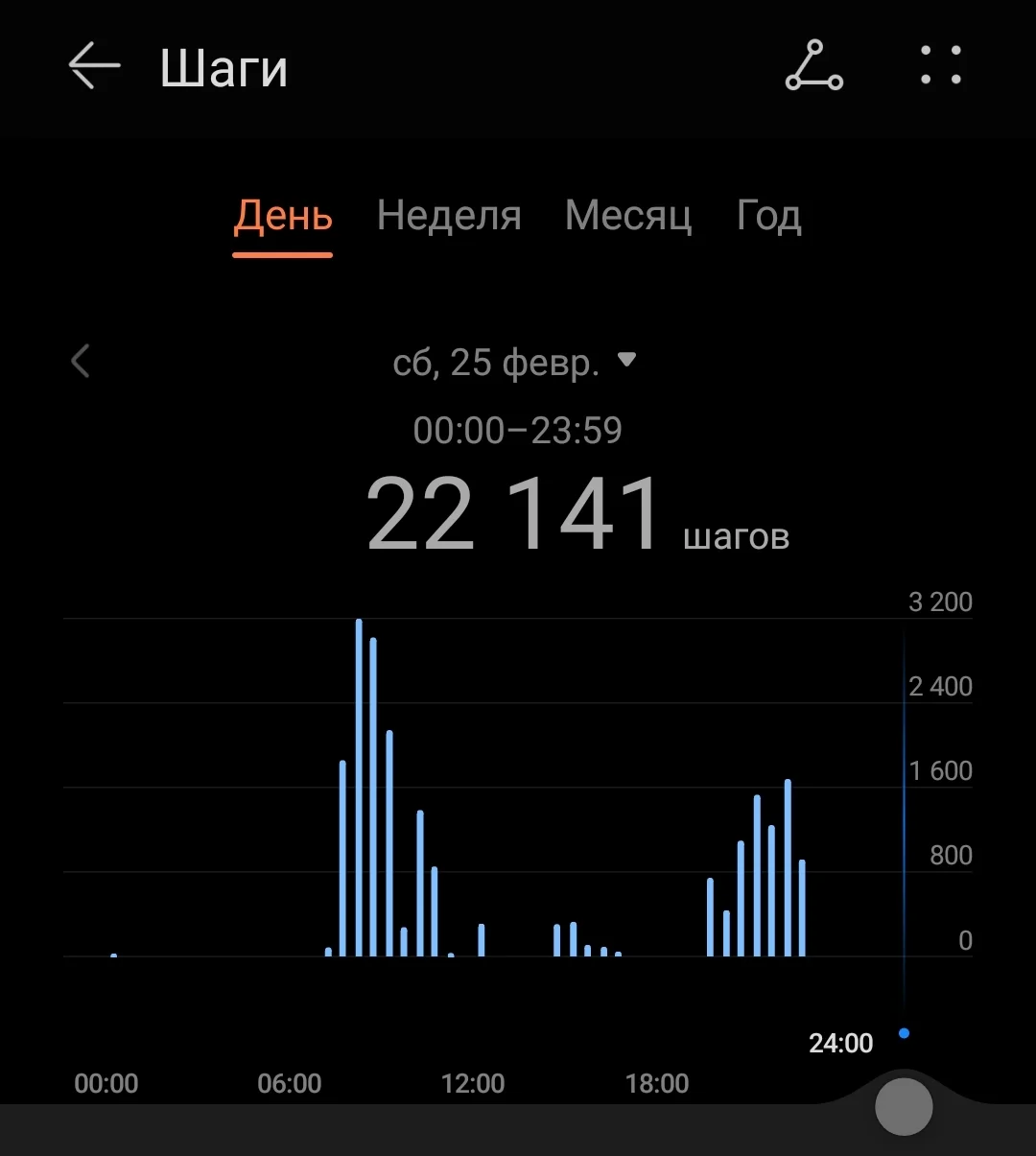The image size is (1036, 1156).
Task: Select the День tab
Action: coord(283,216)
